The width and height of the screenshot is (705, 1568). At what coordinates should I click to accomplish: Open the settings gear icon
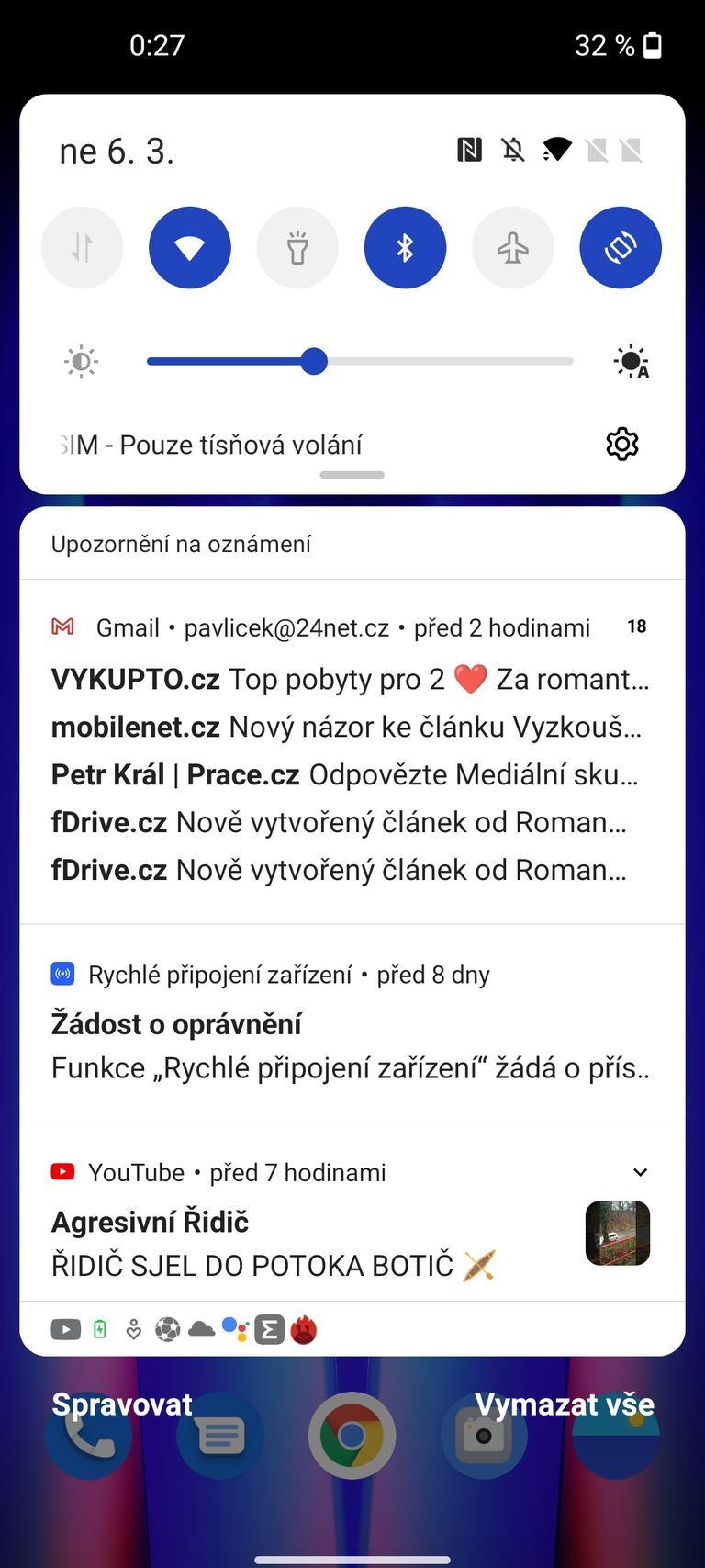pos(622,444)
